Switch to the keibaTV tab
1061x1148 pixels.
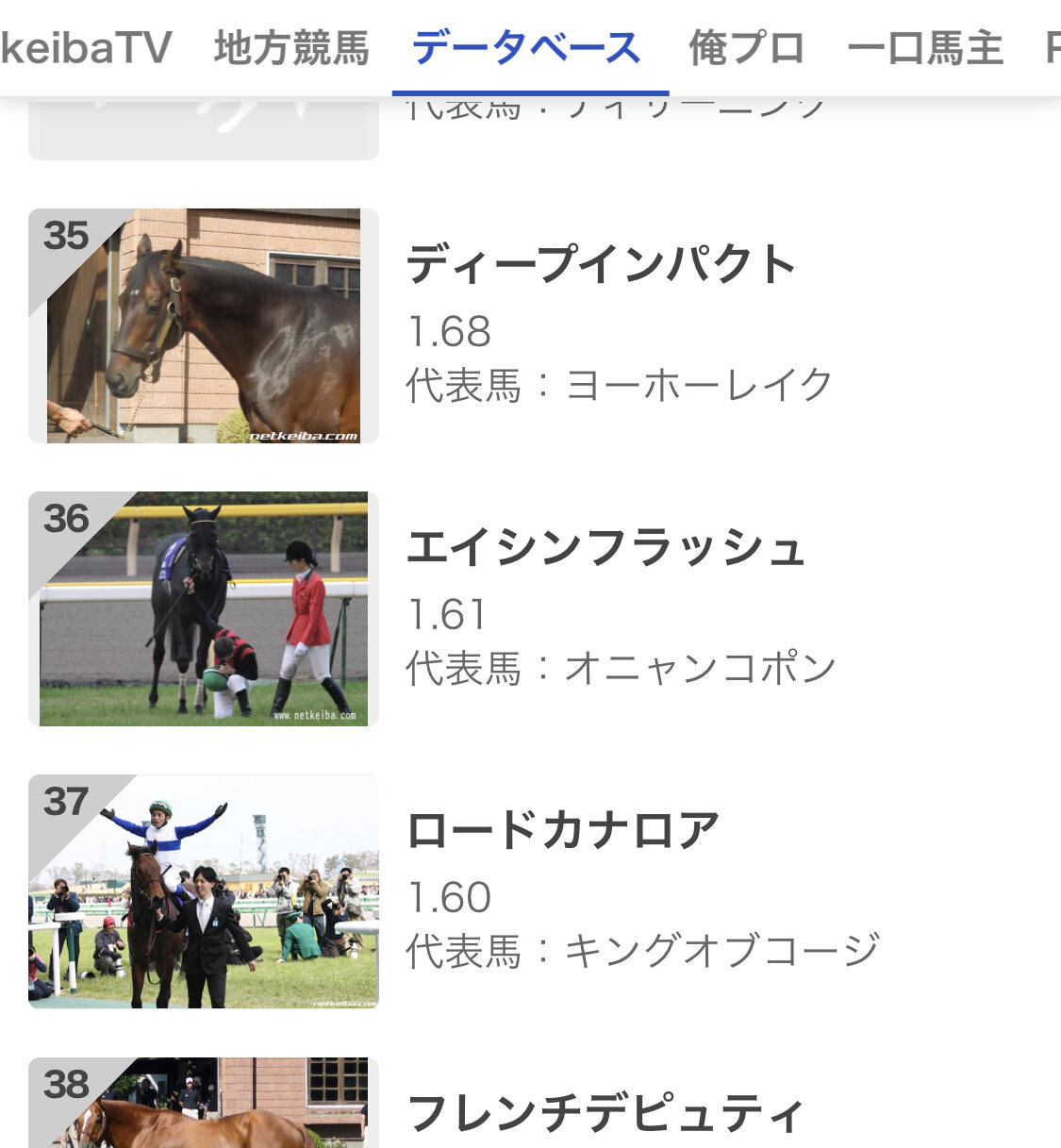coord(85,47)
